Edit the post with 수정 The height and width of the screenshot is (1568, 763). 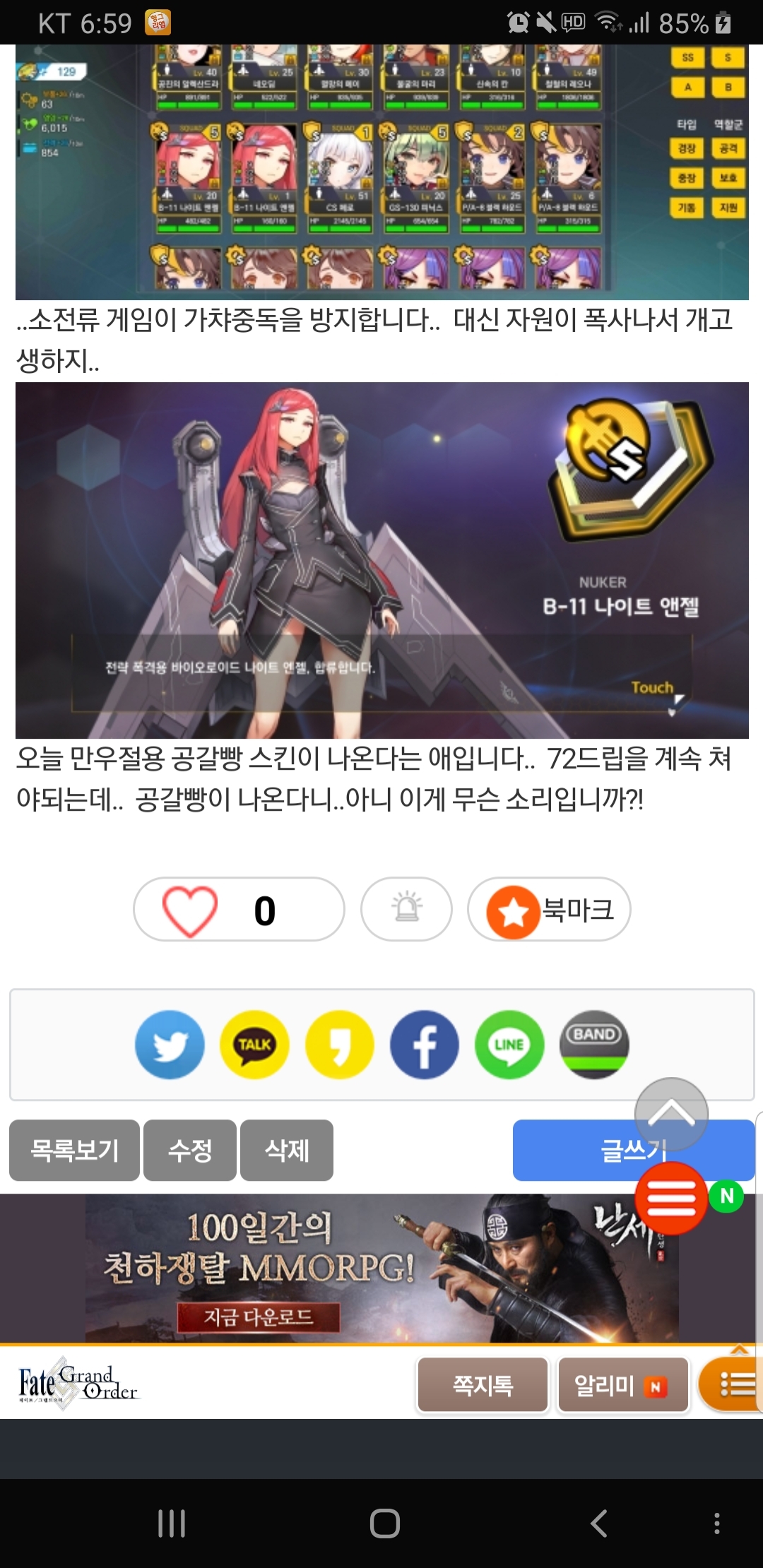[x=189, y=1151]
